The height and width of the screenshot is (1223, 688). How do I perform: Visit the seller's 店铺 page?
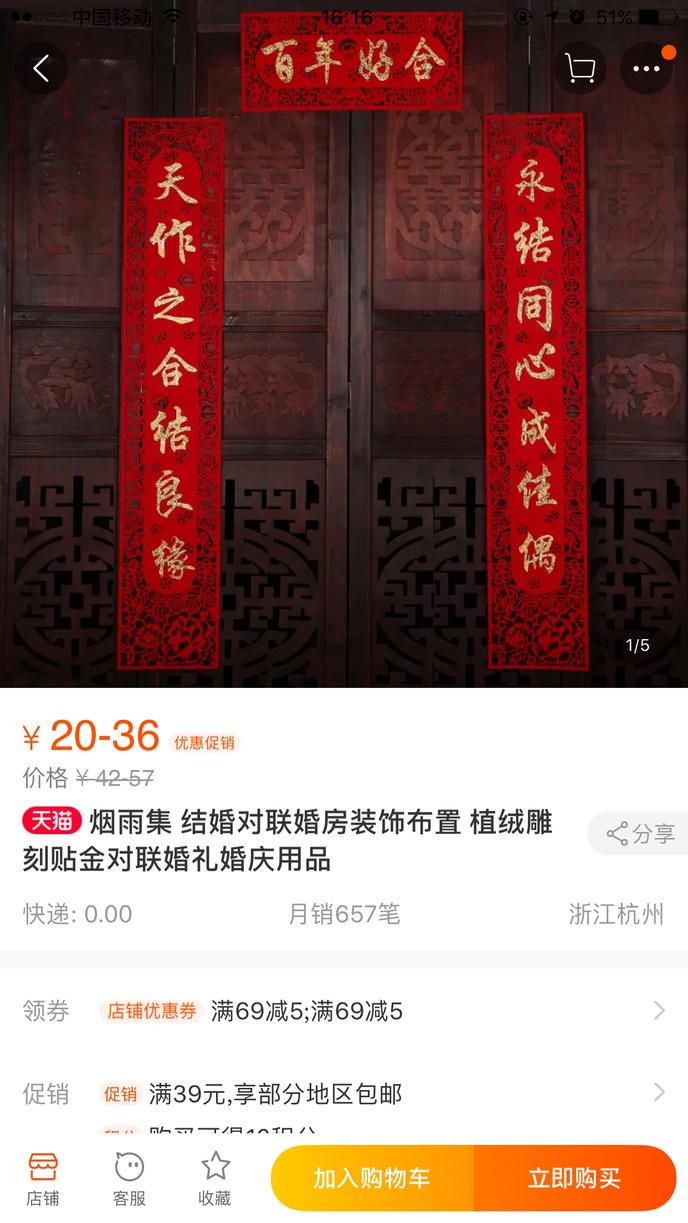tap(43, 1178)
